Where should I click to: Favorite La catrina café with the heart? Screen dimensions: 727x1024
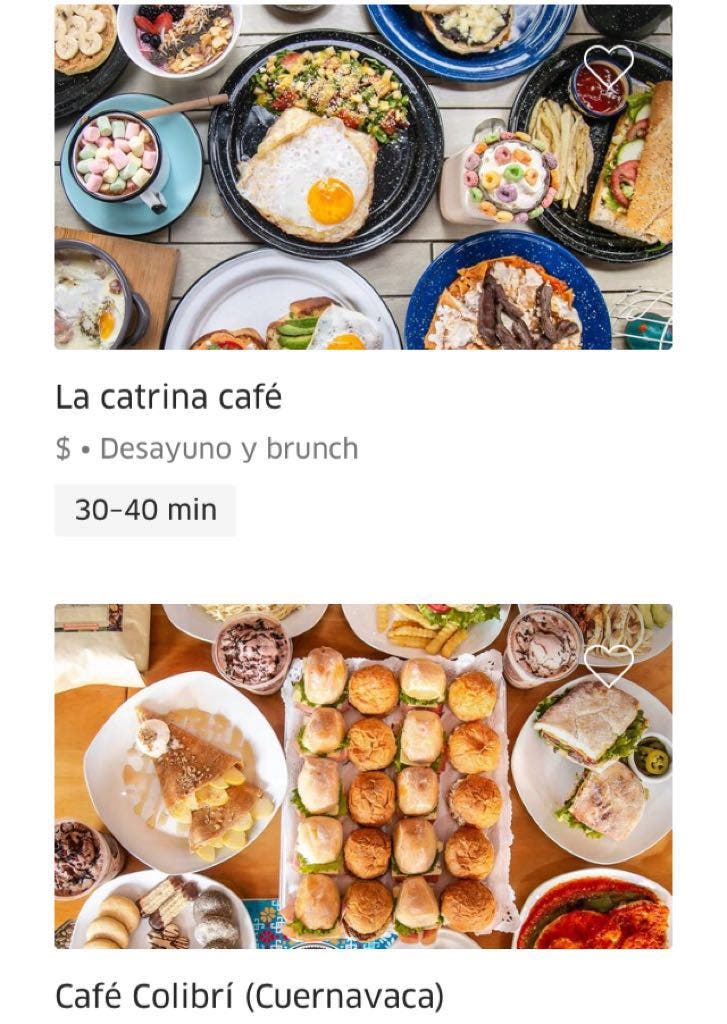[608, 64]
